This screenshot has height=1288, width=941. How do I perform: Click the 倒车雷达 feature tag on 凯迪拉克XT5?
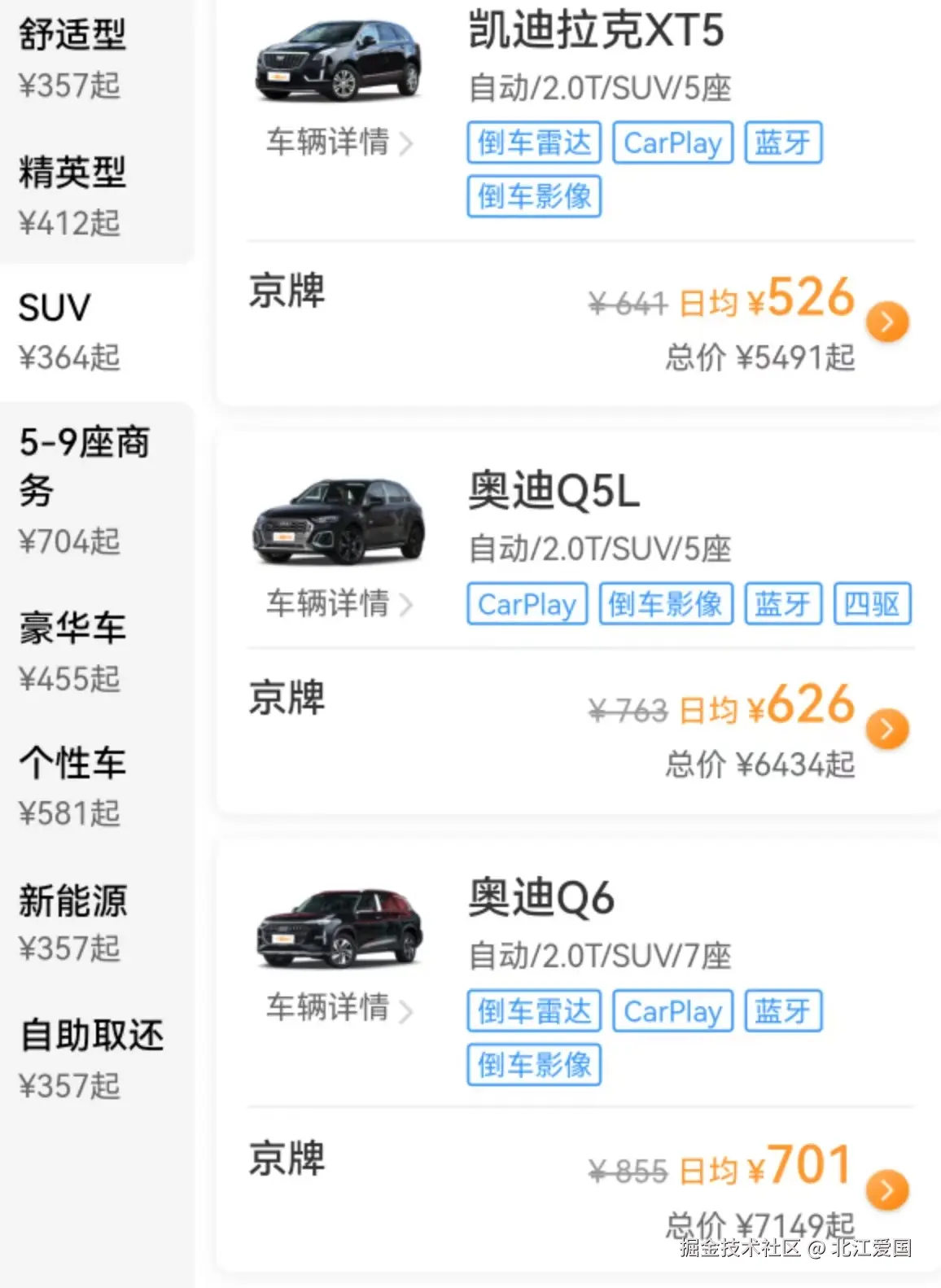(x=533, y=142)
